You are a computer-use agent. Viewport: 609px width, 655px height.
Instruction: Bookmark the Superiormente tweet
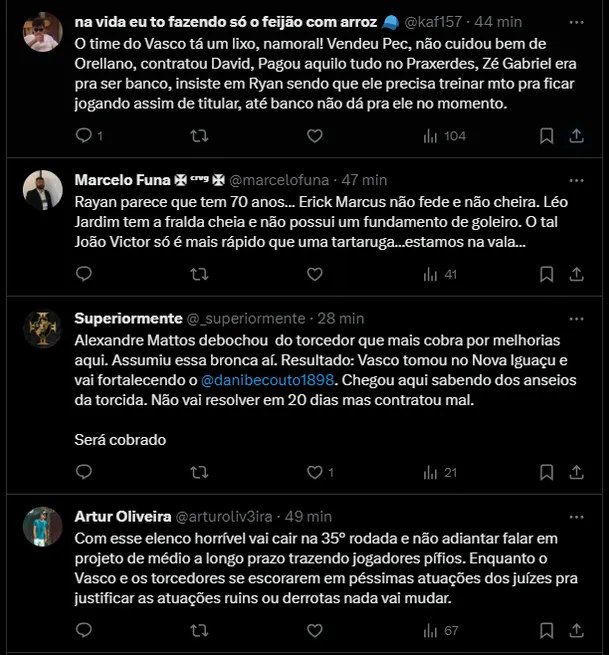[x=547, y=472]
